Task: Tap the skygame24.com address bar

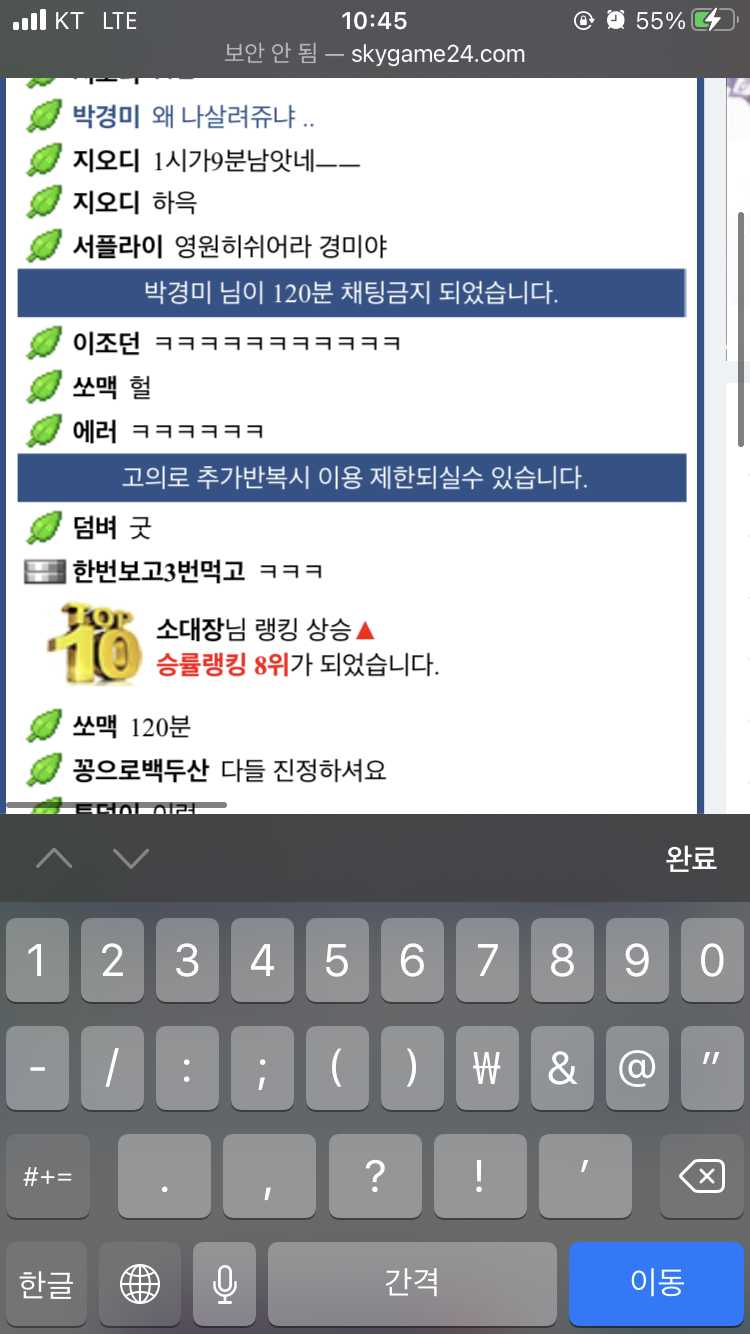Action: 375,54
